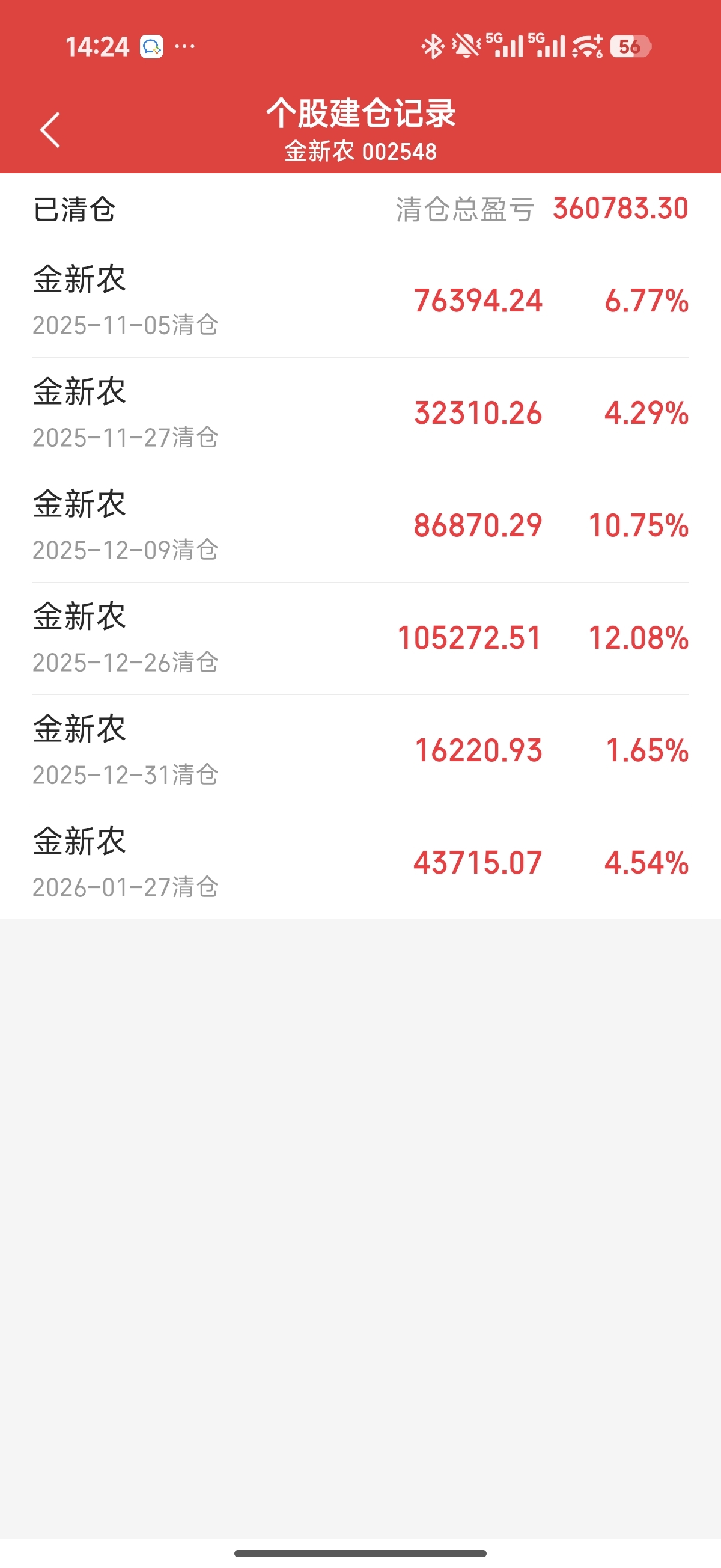Open the 2025-11-27 清仓 record
Image resolution: width=721 pixels, height=1568 pixels.
[360, 414]
